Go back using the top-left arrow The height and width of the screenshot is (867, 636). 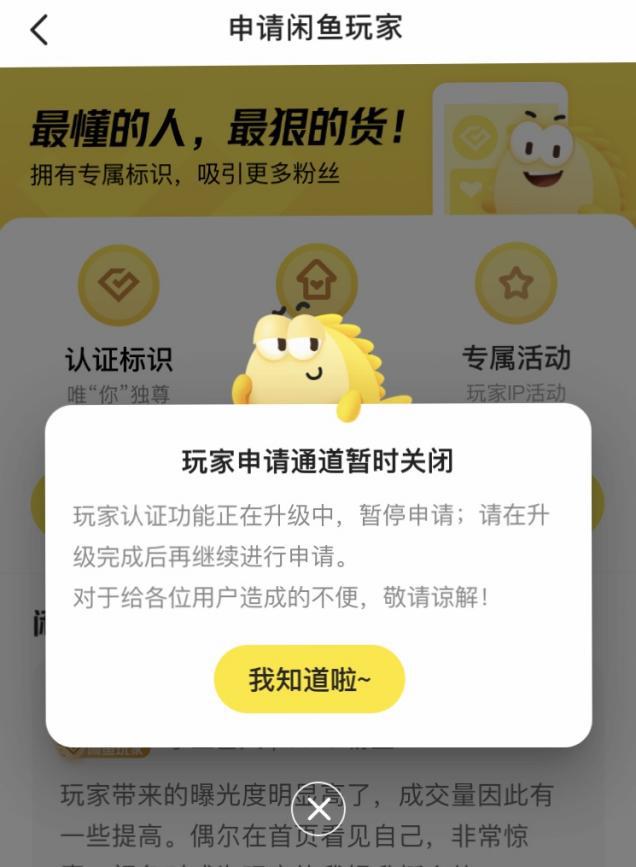click(x=39, y=29)
